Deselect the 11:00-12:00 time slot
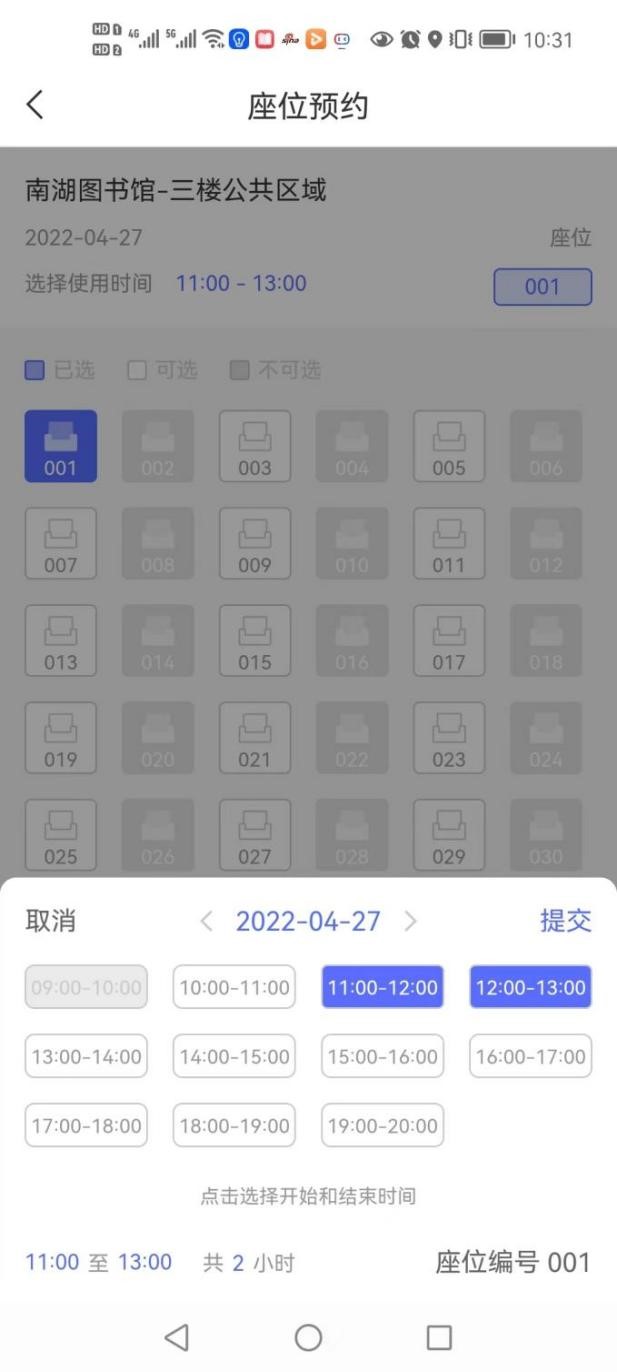 point(382,988)
